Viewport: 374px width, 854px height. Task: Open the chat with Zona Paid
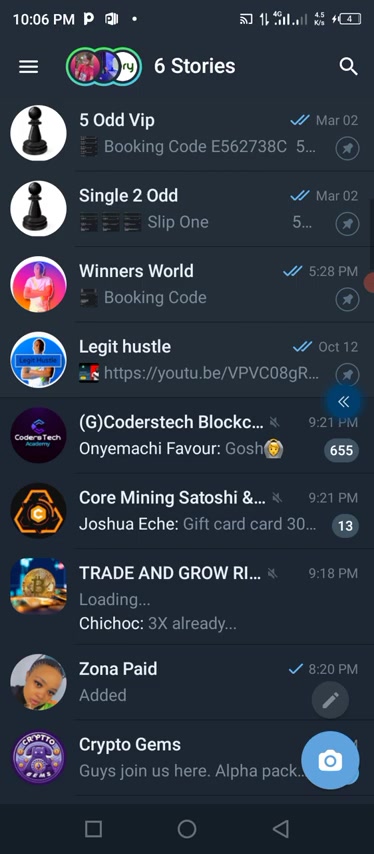coord(187,682)
